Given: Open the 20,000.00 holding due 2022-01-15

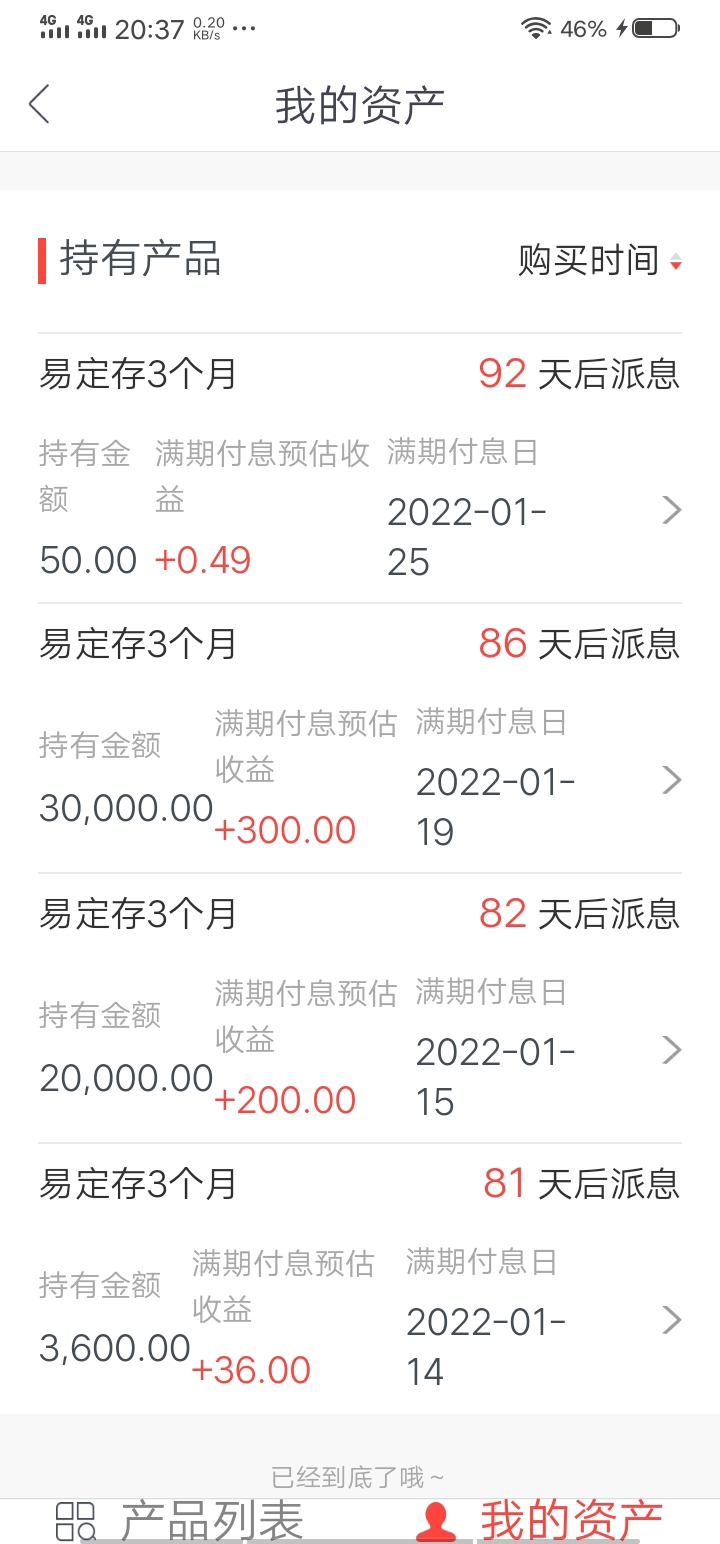Looking at the screenshot, I should [360, 1008].
